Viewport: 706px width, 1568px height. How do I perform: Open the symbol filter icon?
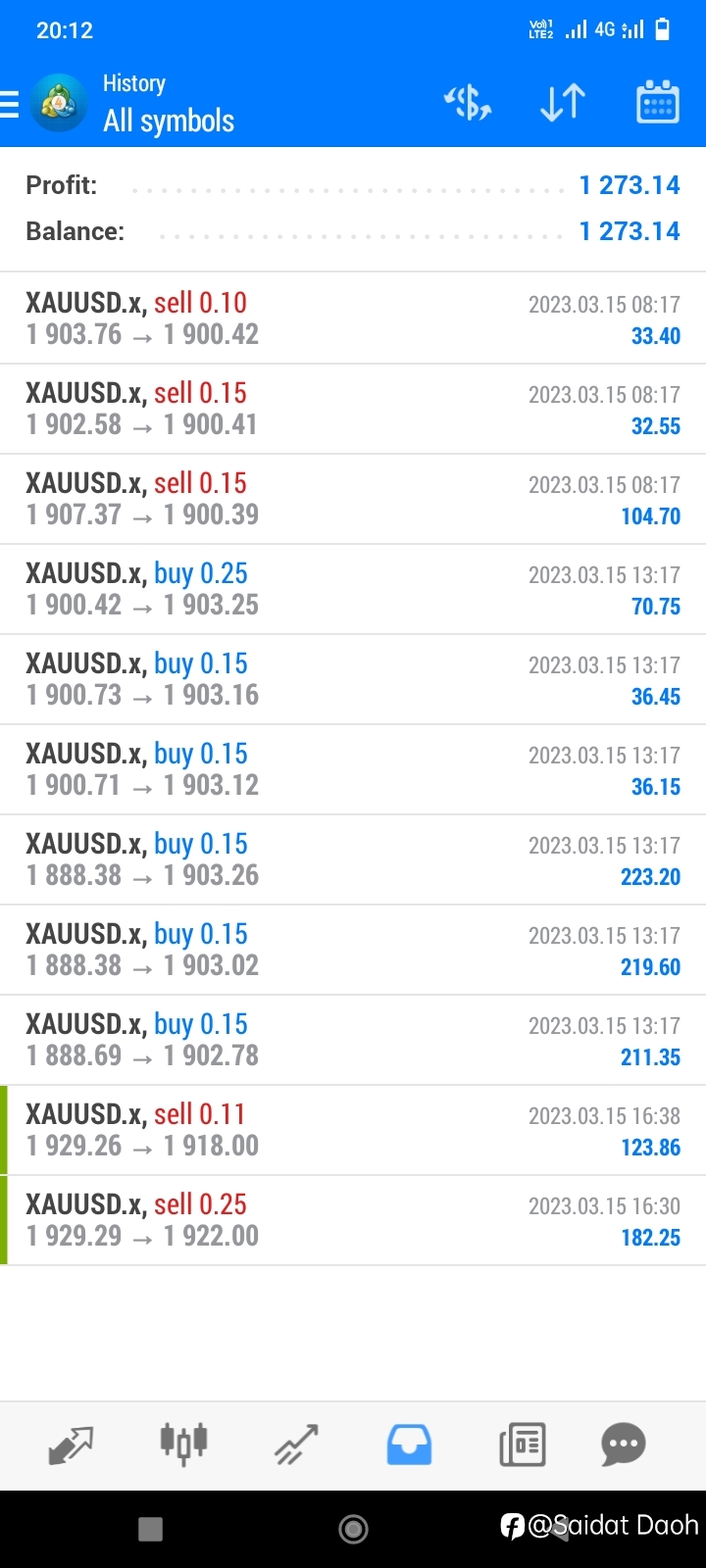pos(468,103)
